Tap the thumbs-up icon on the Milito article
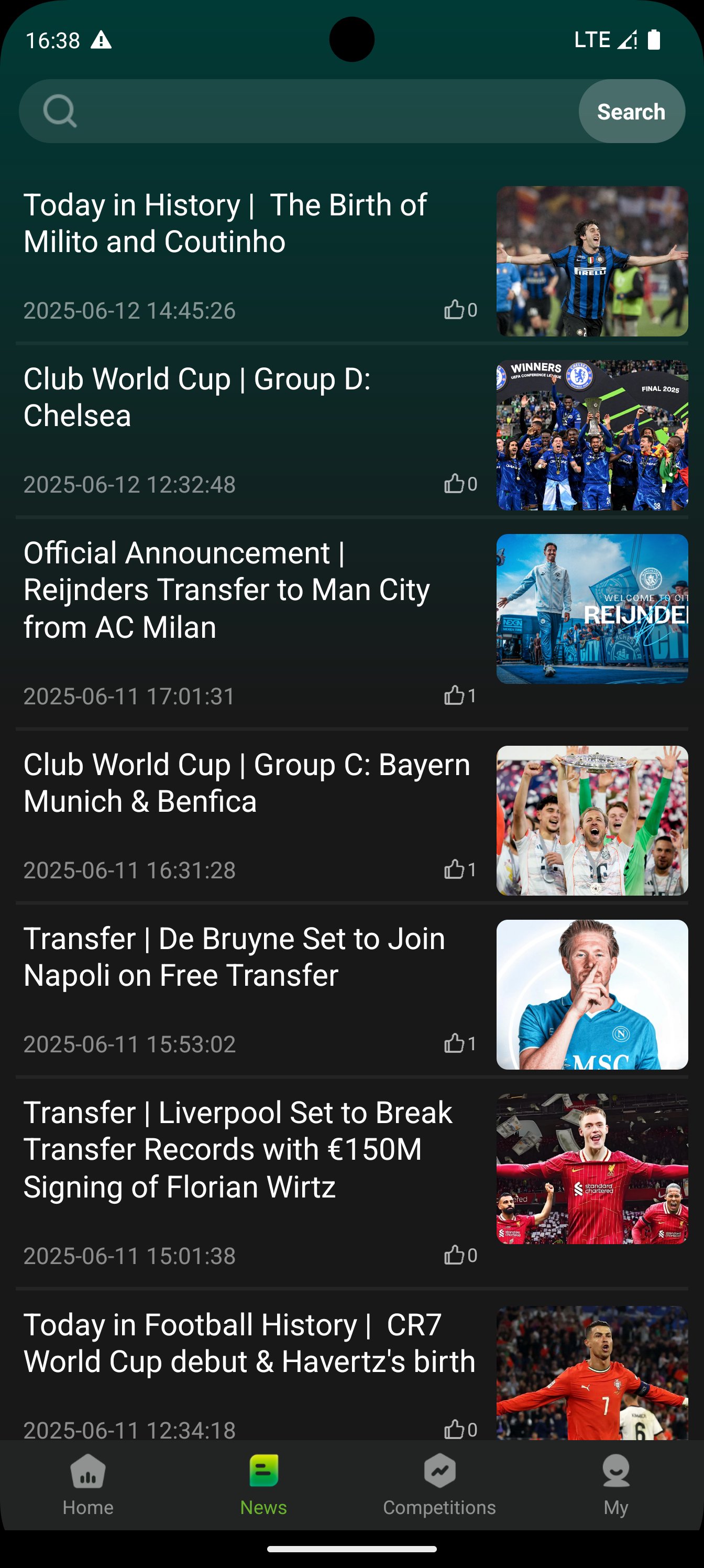The width and height of the screenshot is (704, 1568). [454, 309]
